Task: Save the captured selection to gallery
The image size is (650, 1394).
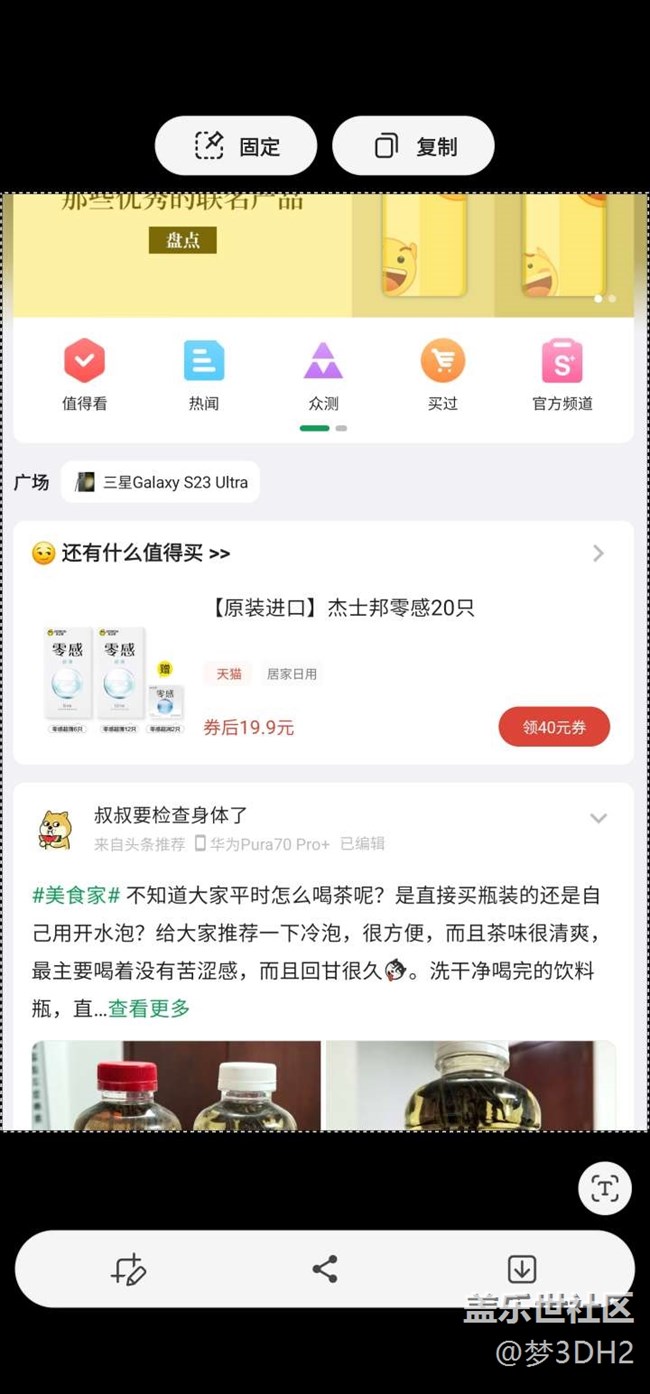Action: pyautogui.click(x=521, y=1269)
